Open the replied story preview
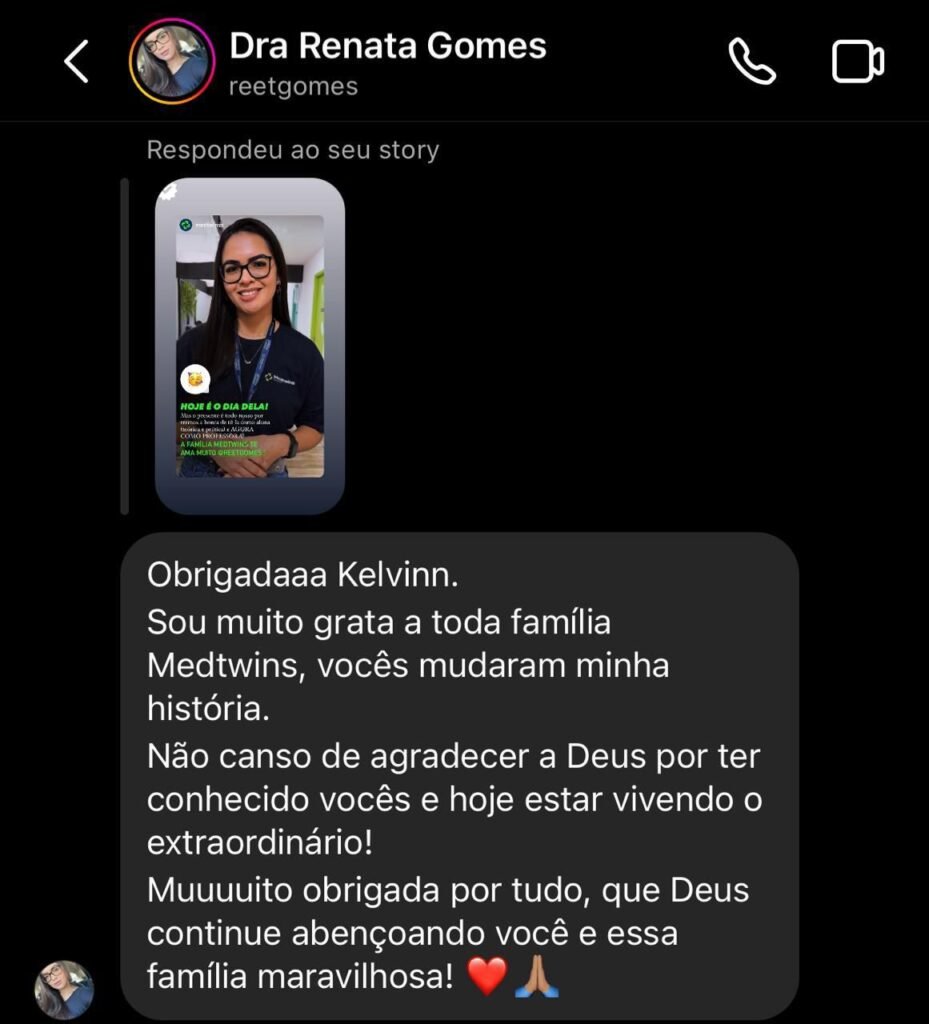929x1024 pixels. pos(250,346)
